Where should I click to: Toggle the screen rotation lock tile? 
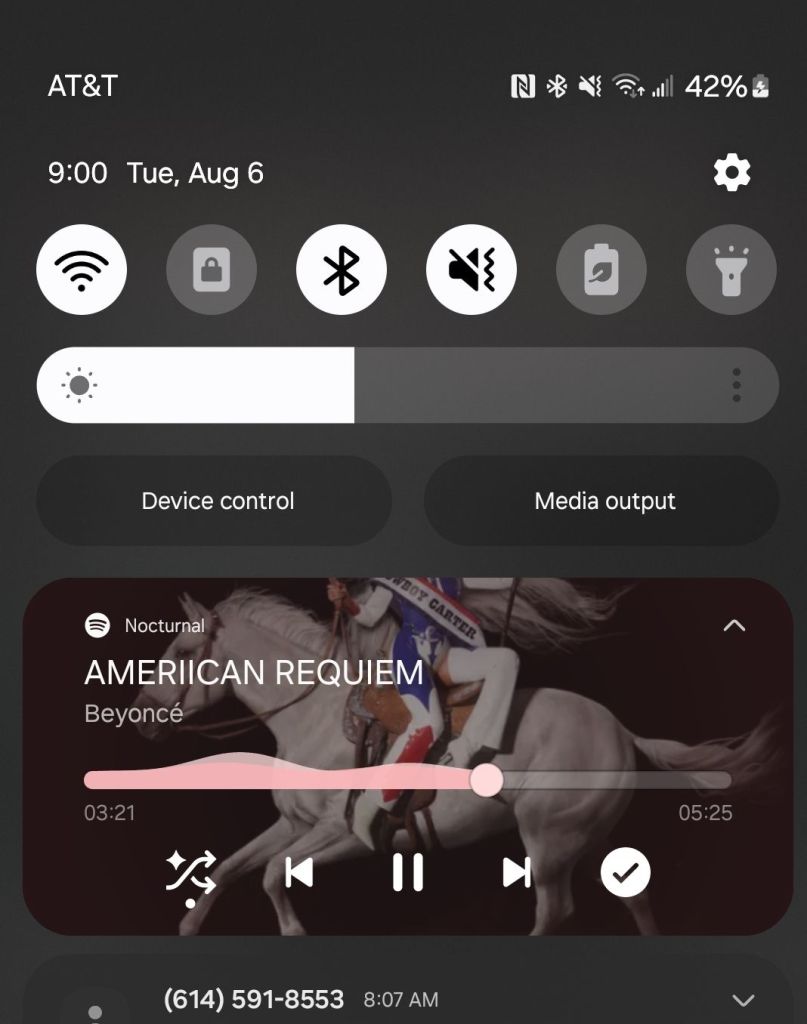pyautogui.click(x=211, y=270)
